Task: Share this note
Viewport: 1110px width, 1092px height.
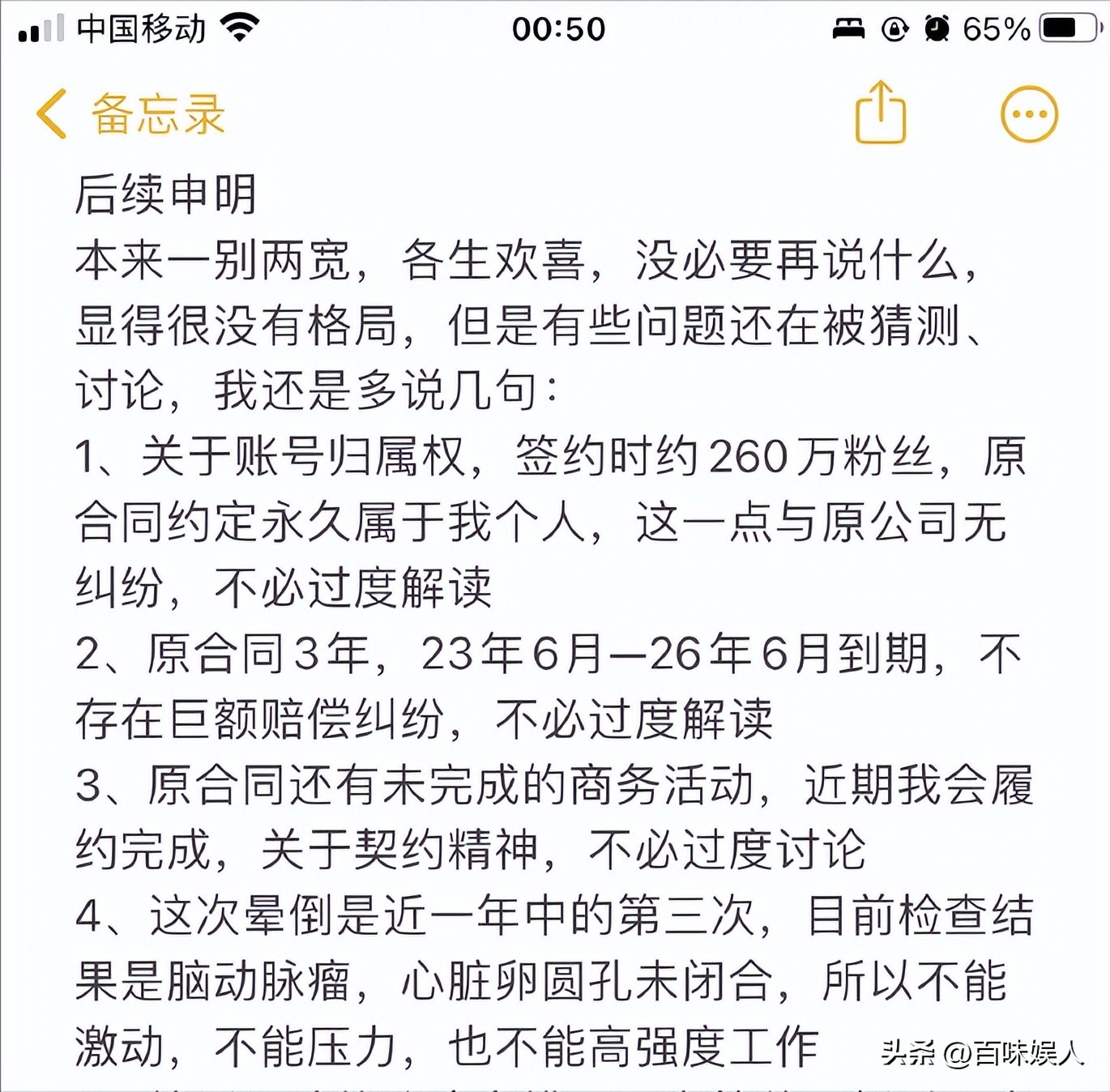Action: coord(881,112)
